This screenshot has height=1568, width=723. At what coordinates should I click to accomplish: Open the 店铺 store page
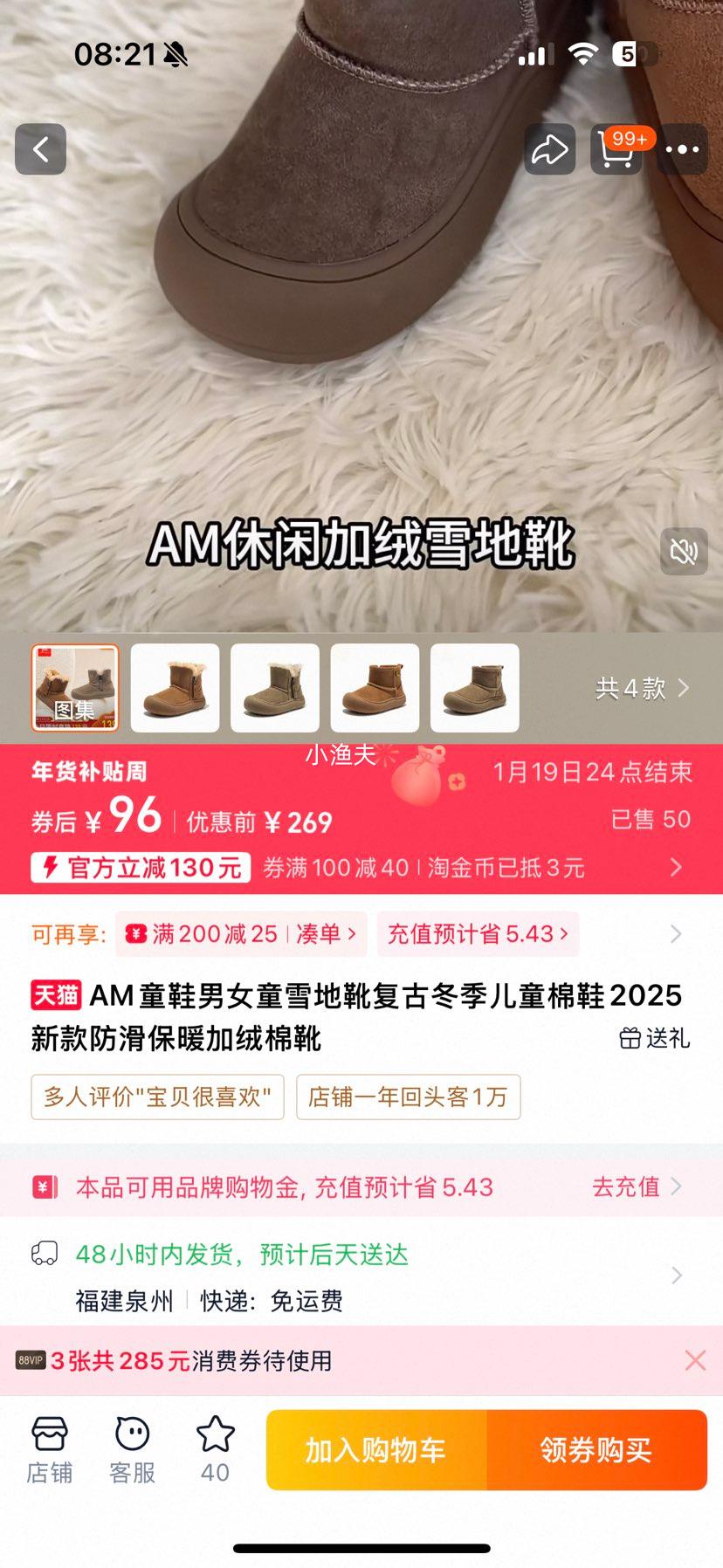[x=50, y=1447]
